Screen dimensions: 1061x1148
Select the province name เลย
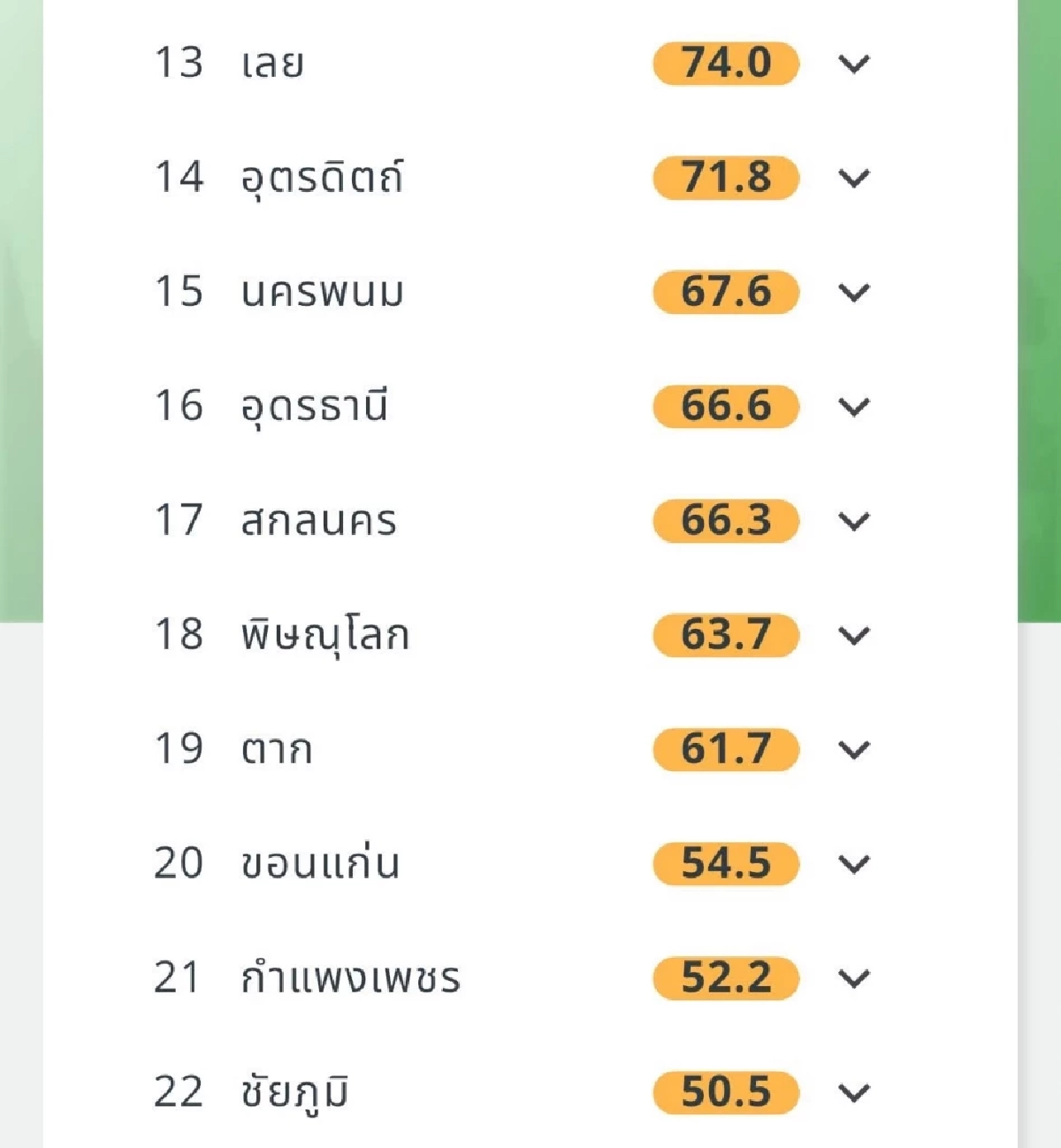pos(270,63)
